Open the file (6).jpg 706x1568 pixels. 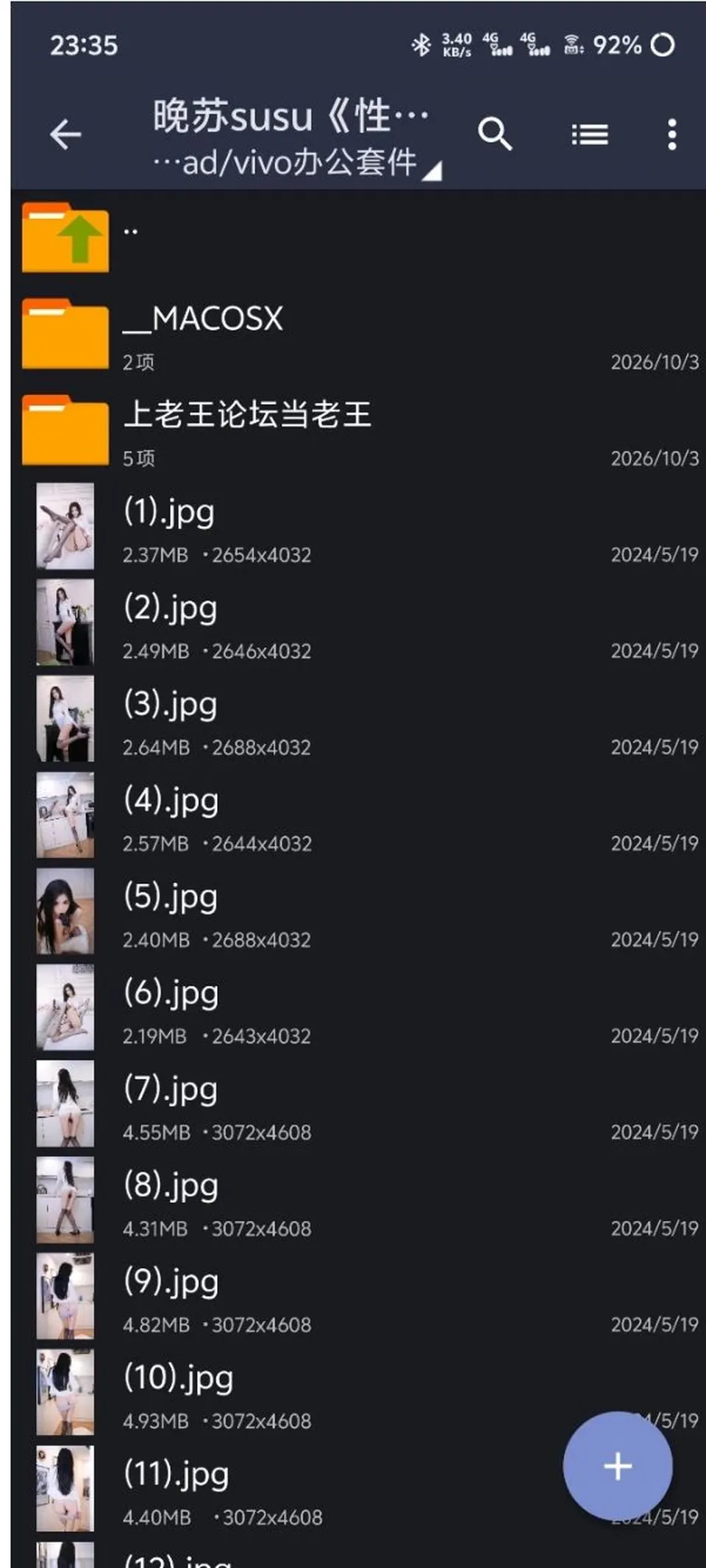point(358,1009)
